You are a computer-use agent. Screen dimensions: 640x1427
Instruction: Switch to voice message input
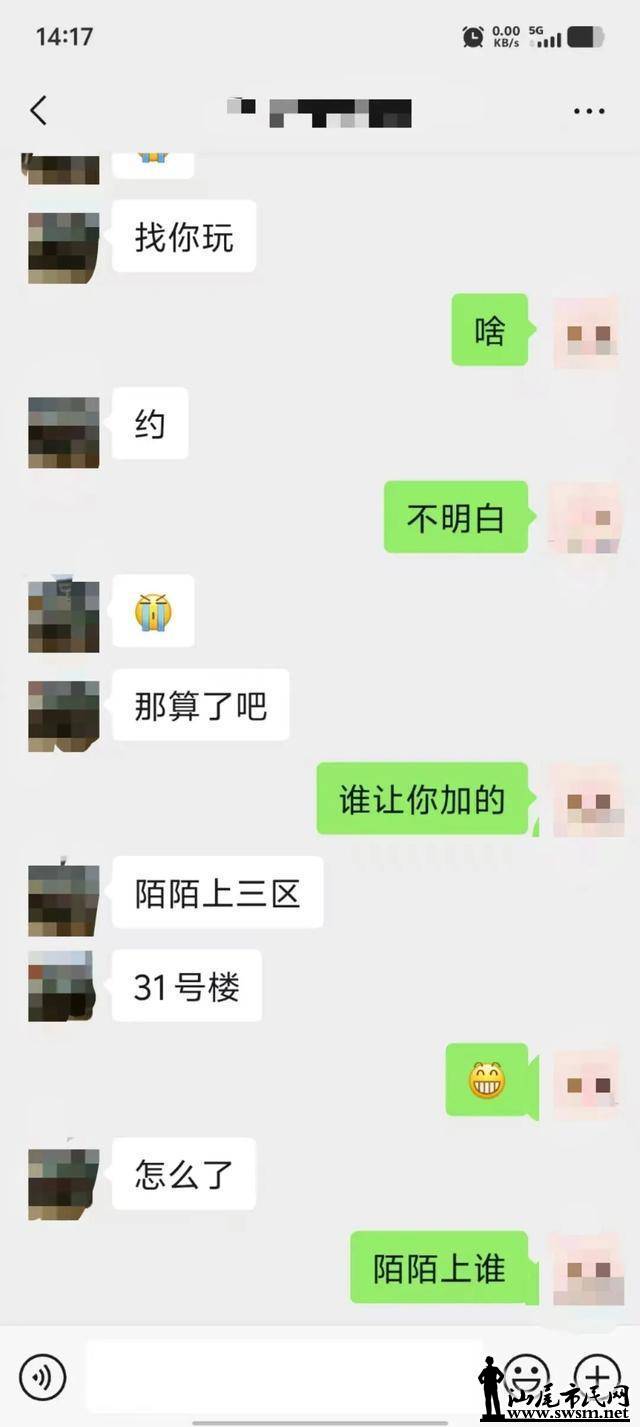point(43,1377)
